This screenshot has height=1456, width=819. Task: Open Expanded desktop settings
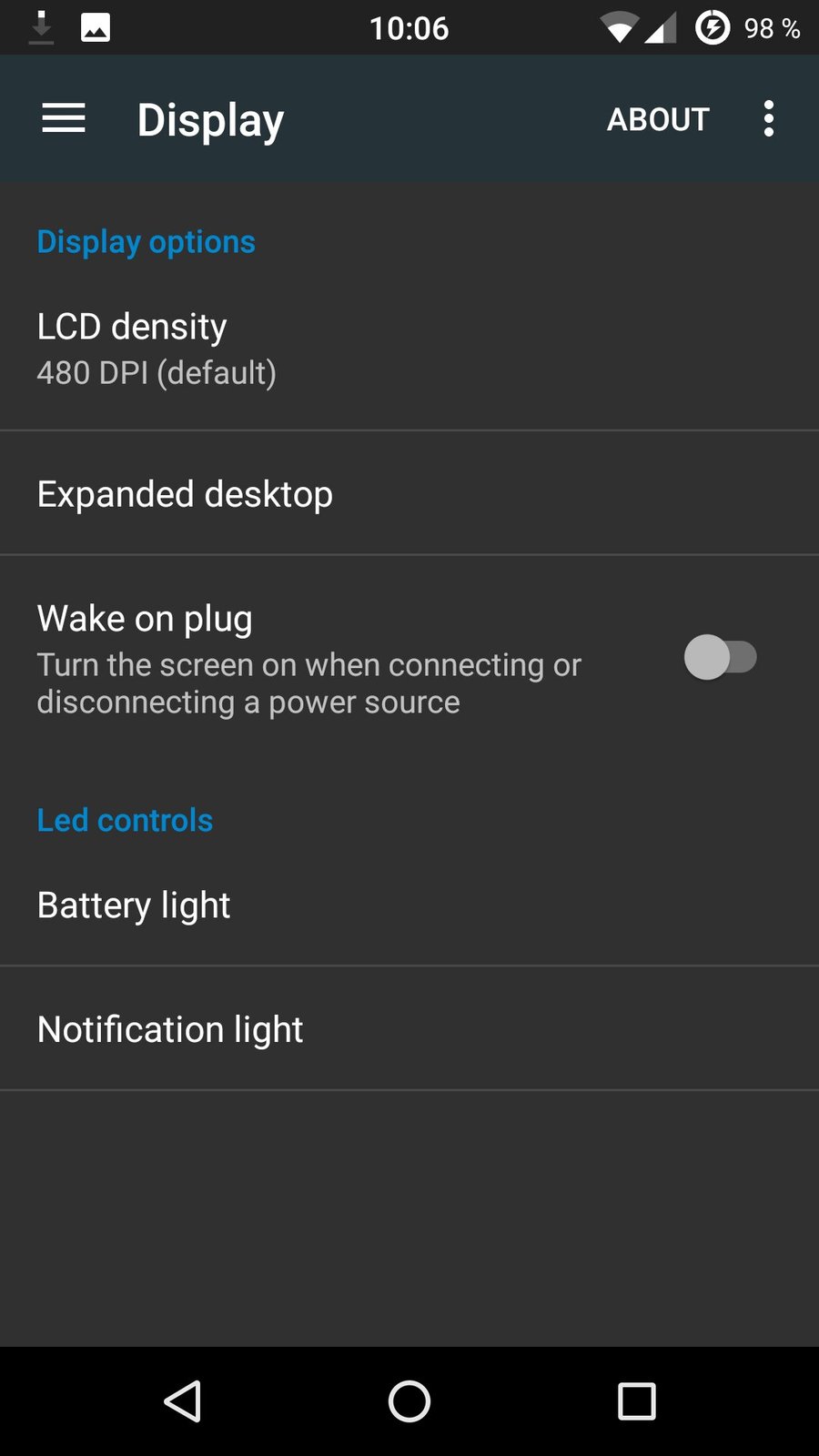(409, 494)
